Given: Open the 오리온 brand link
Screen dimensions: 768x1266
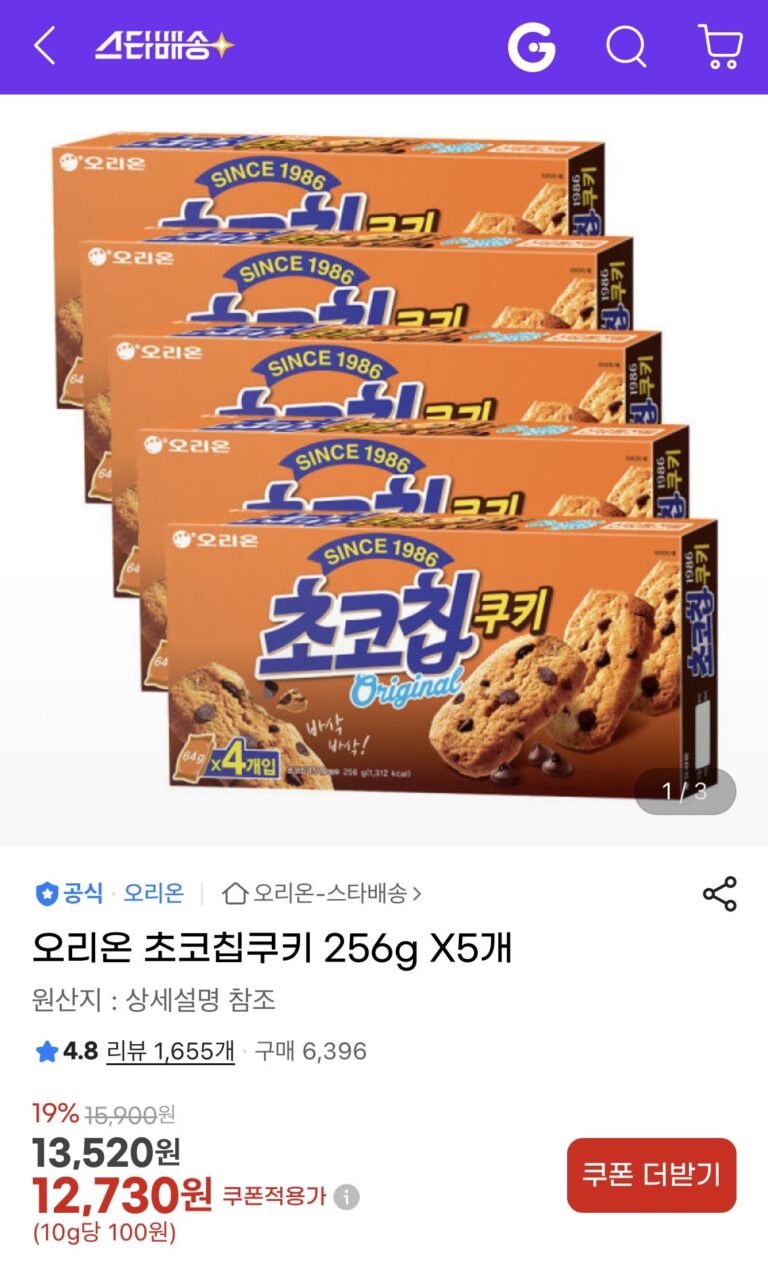Looking at the screenshot, I should (x=153, y=893).
